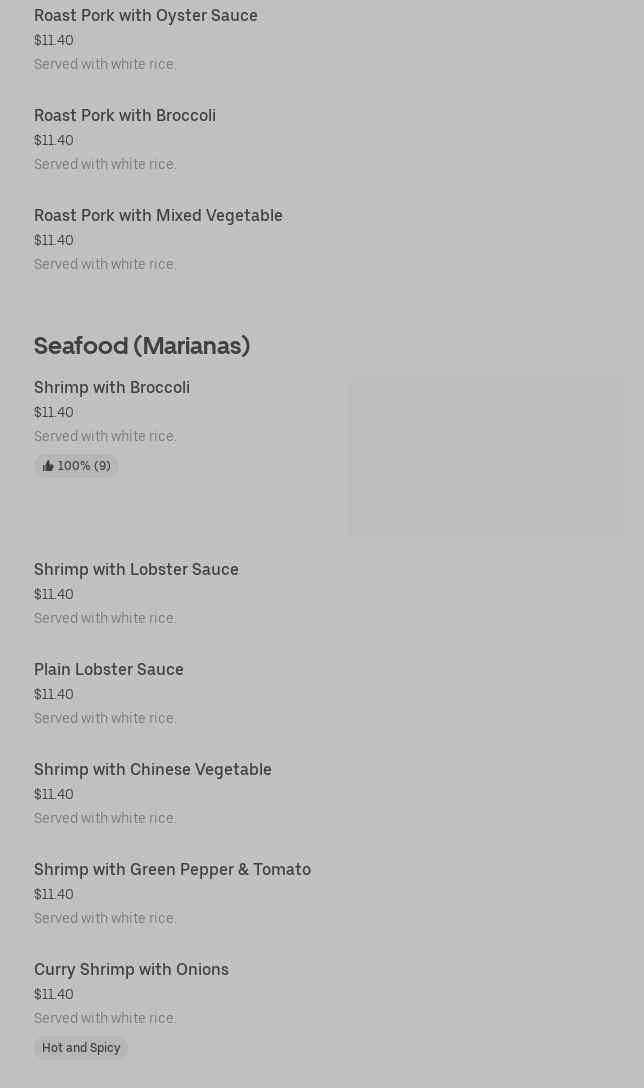Open Roast Pork with Mixed Vegetable

tap(158, 216)
